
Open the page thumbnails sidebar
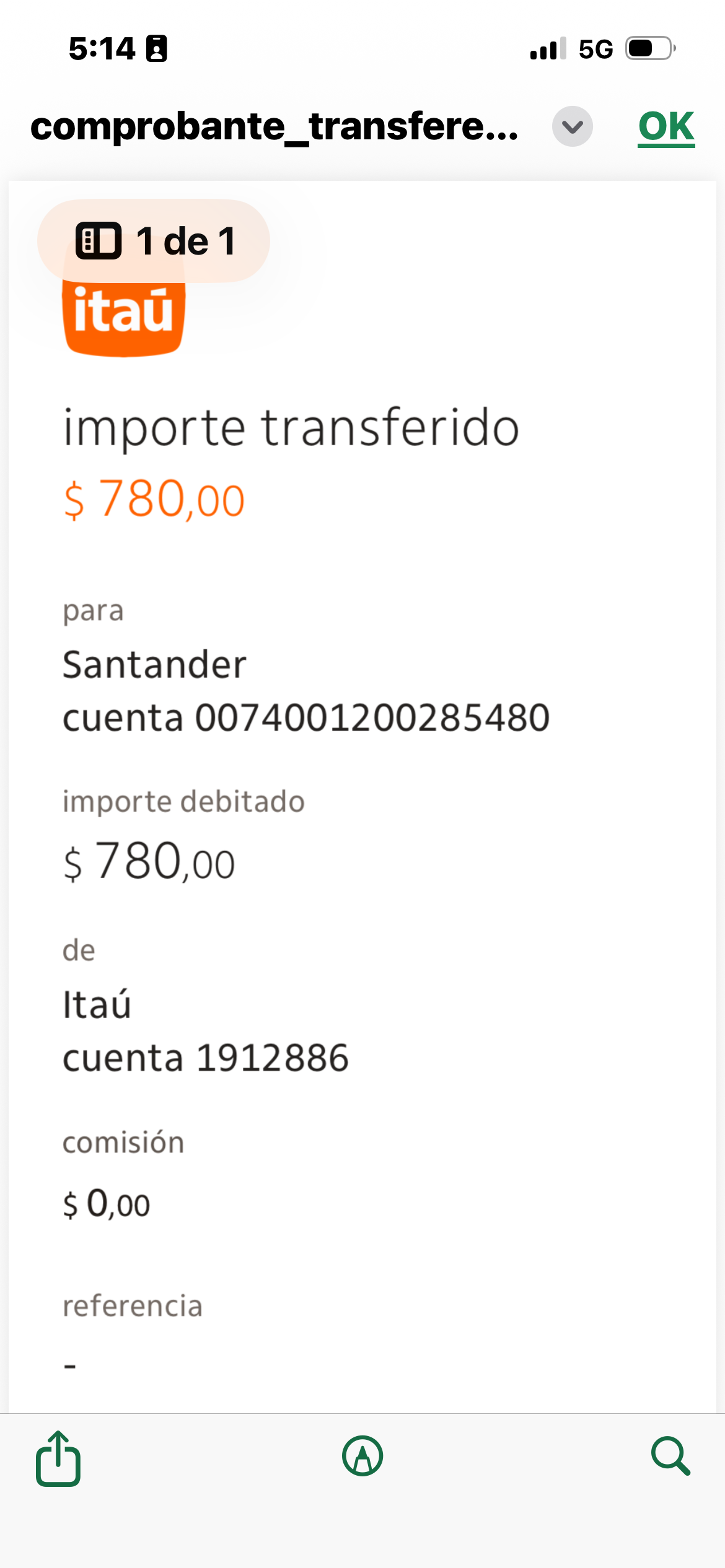click(x=98, y=240)
